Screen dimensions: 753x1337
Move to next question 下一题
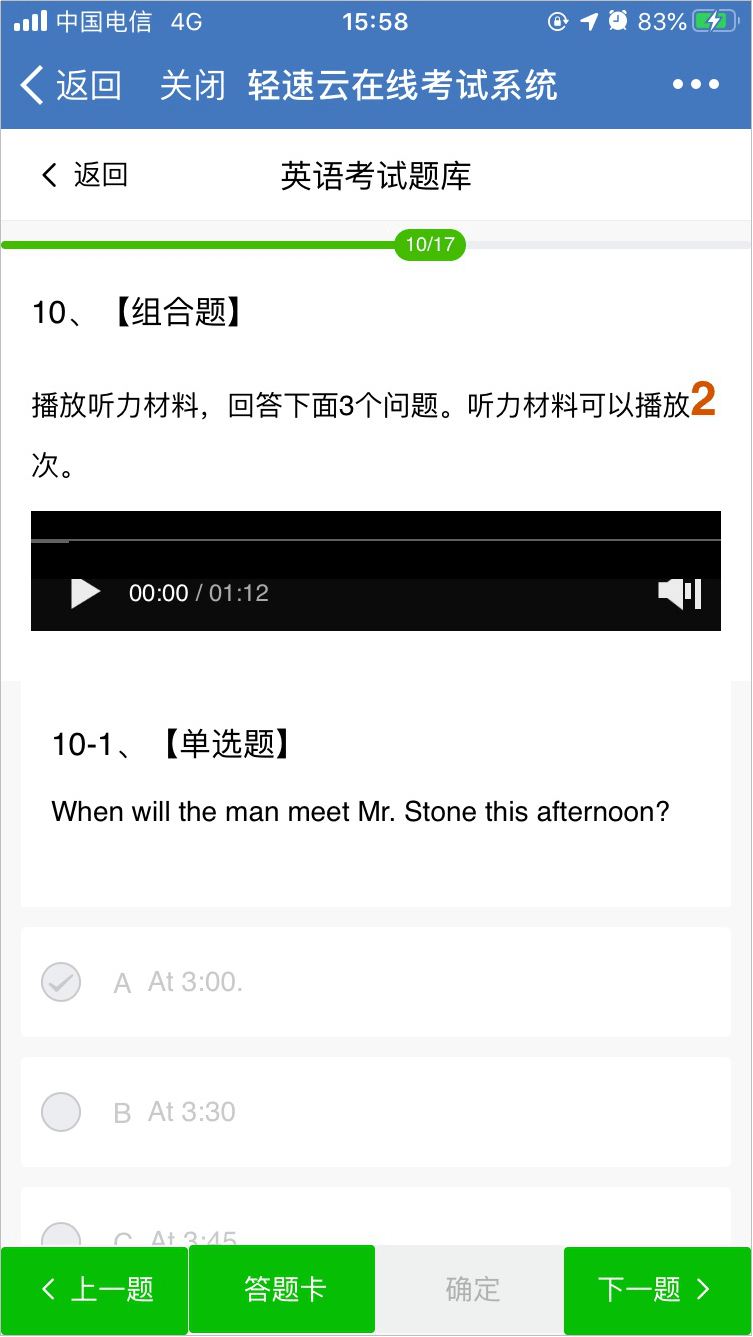coord(657,1290)
